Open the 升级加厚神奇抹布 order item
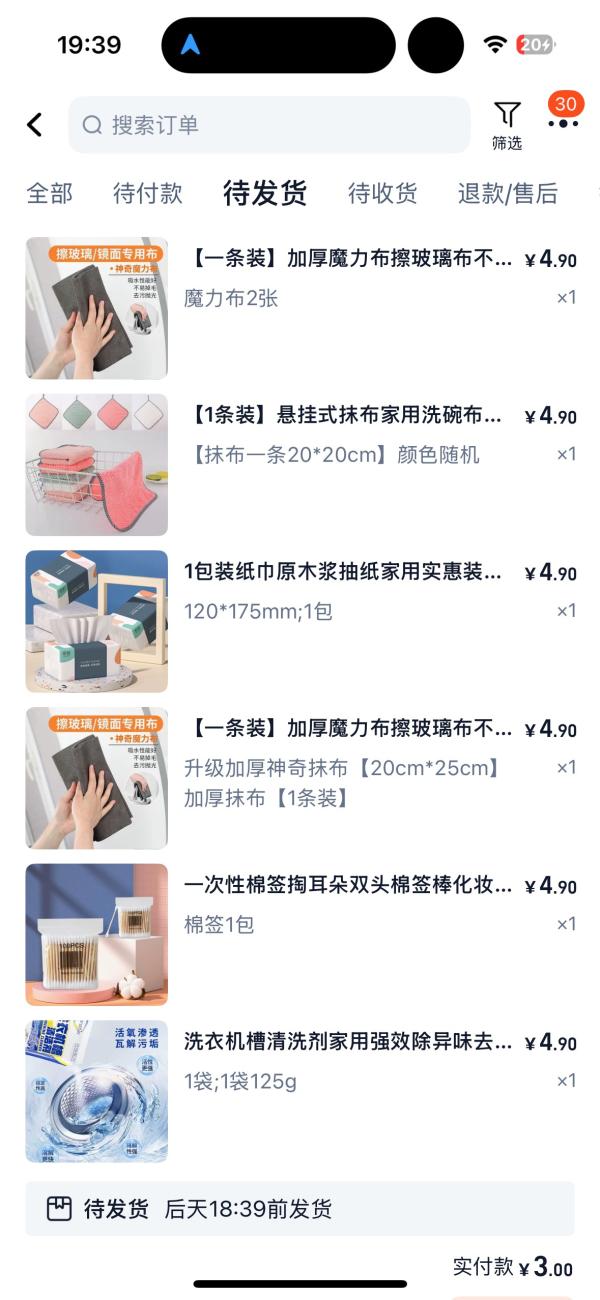The height and width of the screenshot is (1300, 600). point(300,778)
